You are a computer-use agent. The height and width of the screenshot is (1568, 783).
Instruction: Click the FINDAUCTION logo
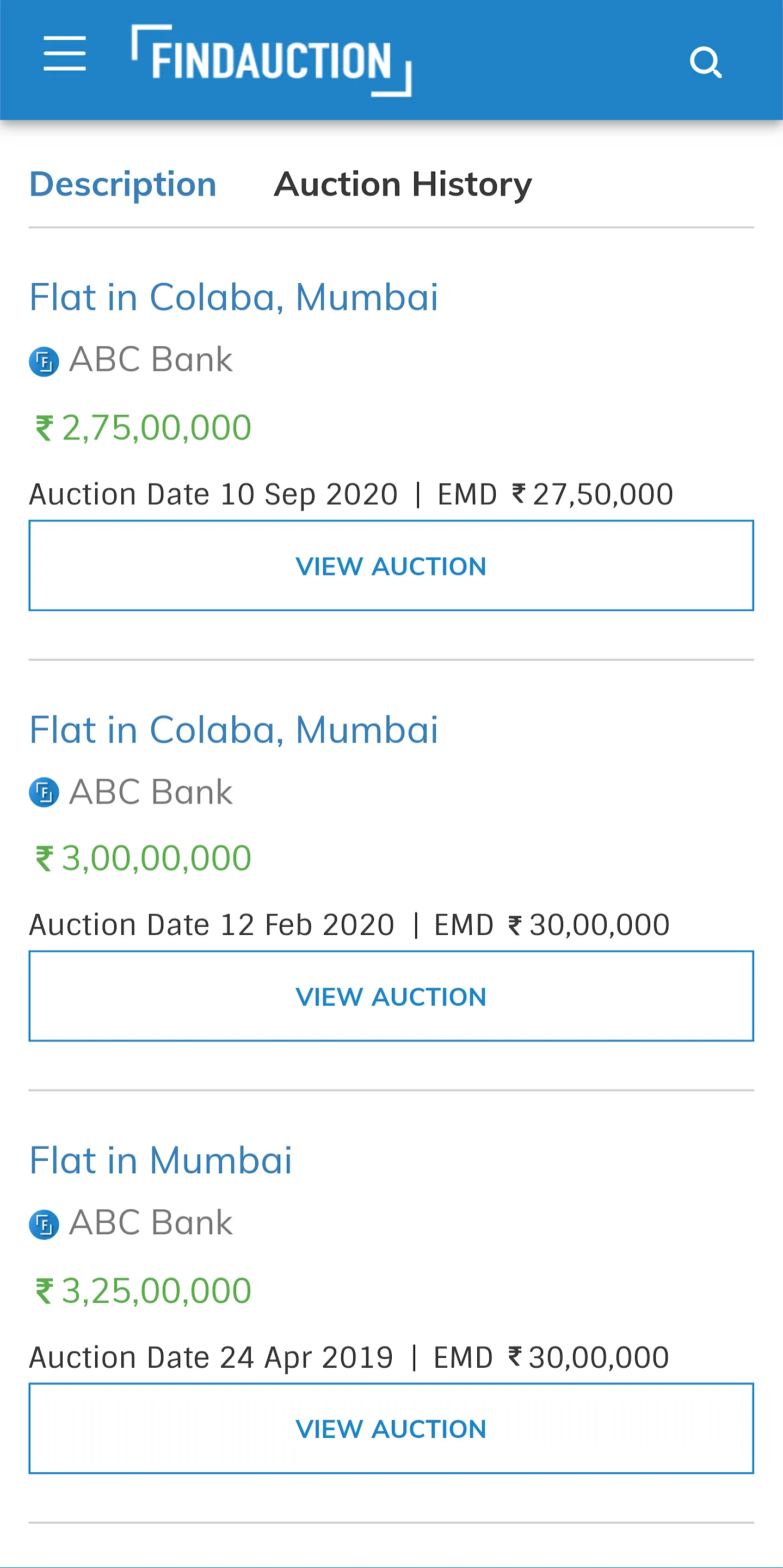(x=272, y=60)
